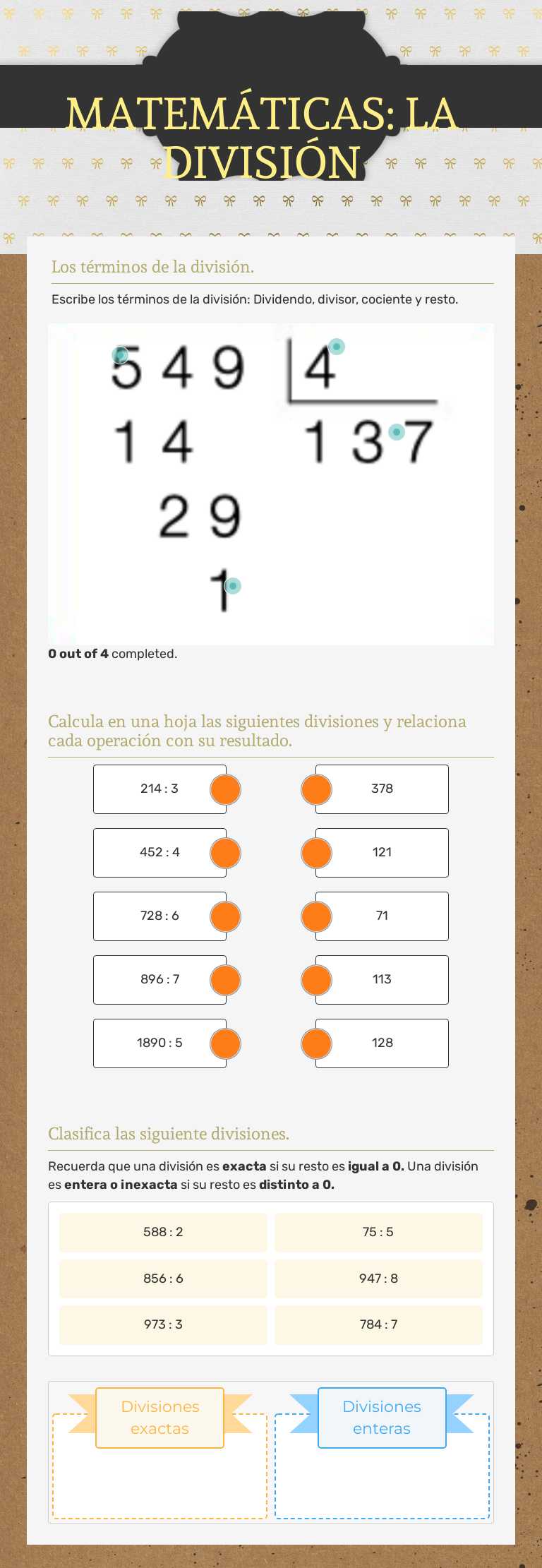This screenshot has width=542, height=1568.
Task: Click the orange connector beside result 128
Action: point(316,1043)
